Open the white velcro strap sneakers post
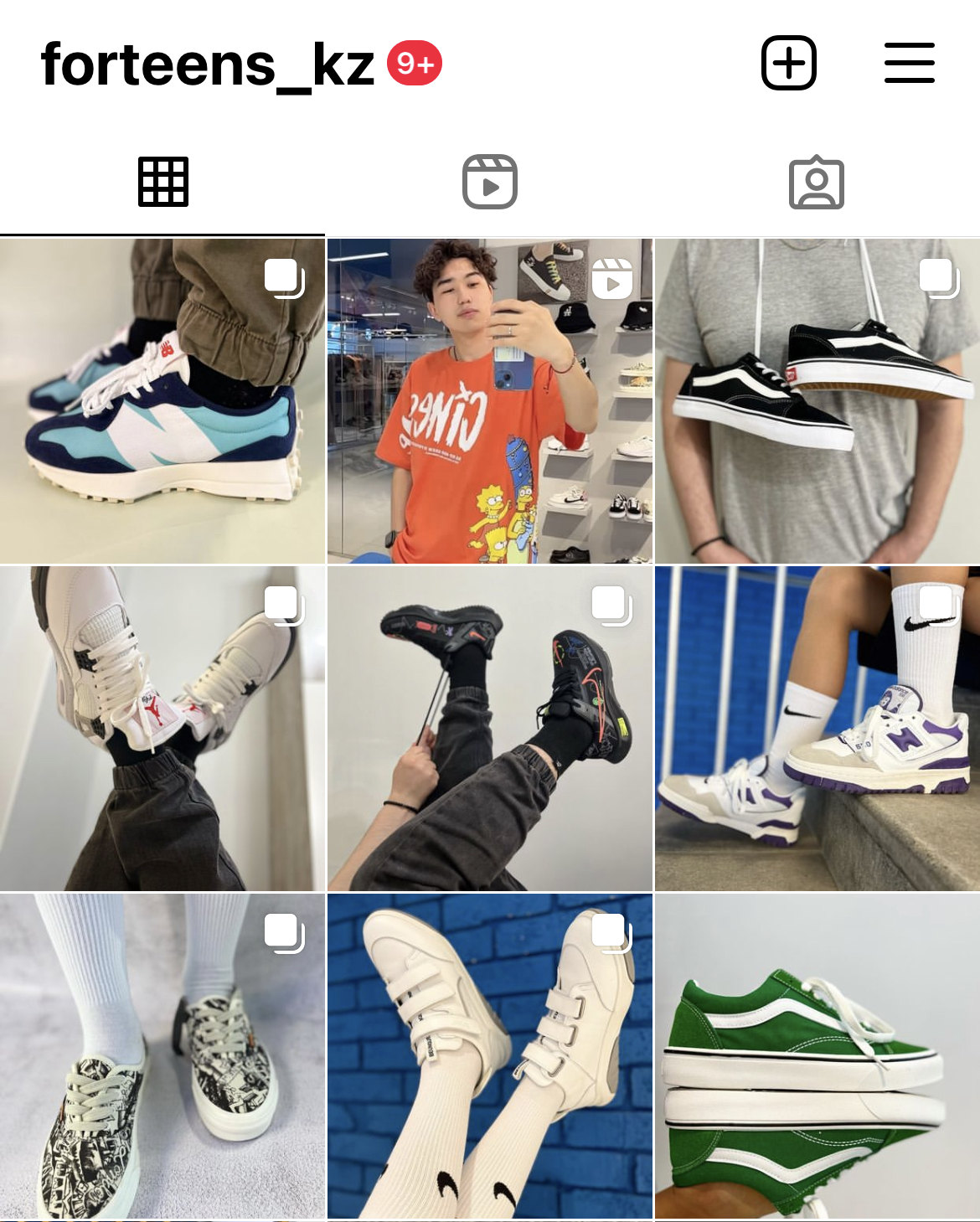 point(490,1055)
